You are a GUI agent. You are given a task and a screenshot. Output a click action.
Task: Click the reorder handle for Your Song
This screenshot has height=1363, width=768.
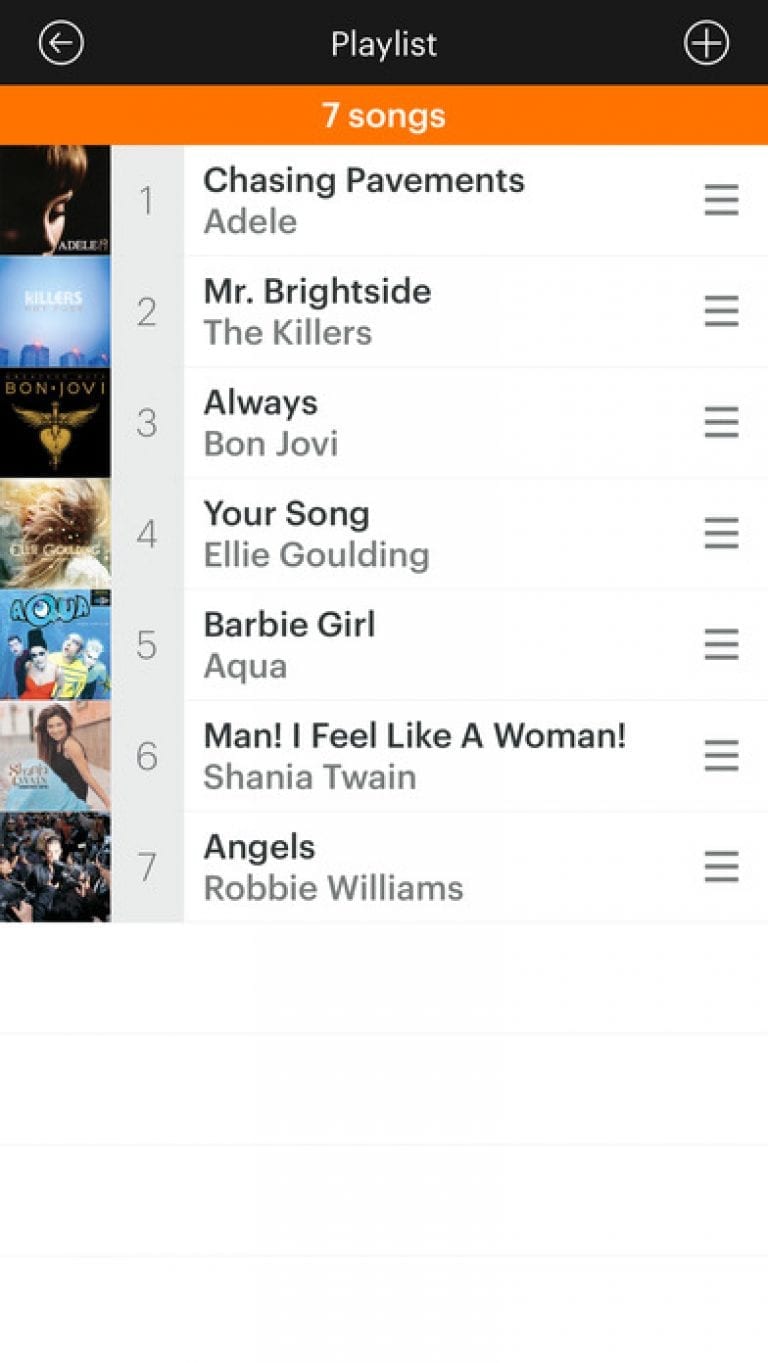721,533
